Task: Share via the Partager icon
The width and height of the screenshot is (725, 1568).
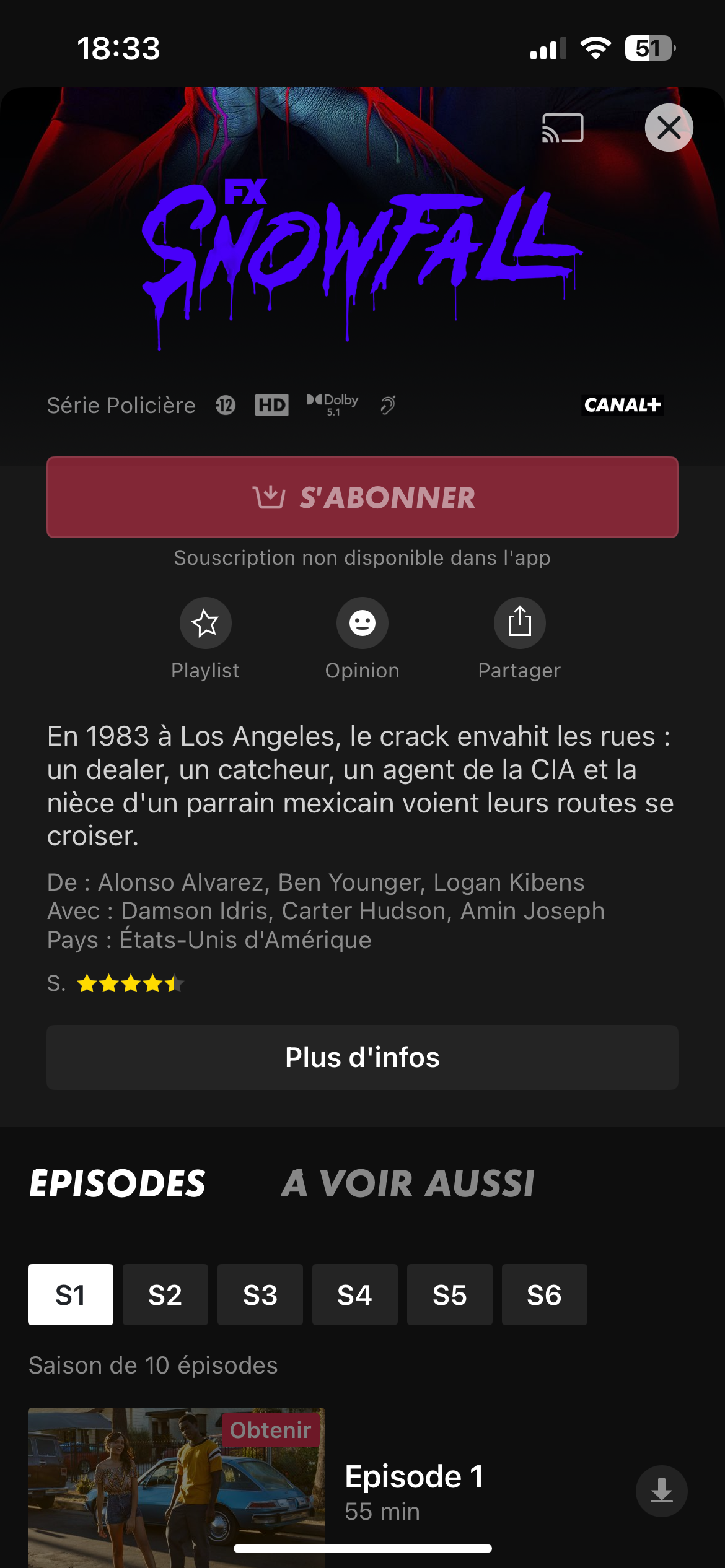Action: (x=519, y=623)
